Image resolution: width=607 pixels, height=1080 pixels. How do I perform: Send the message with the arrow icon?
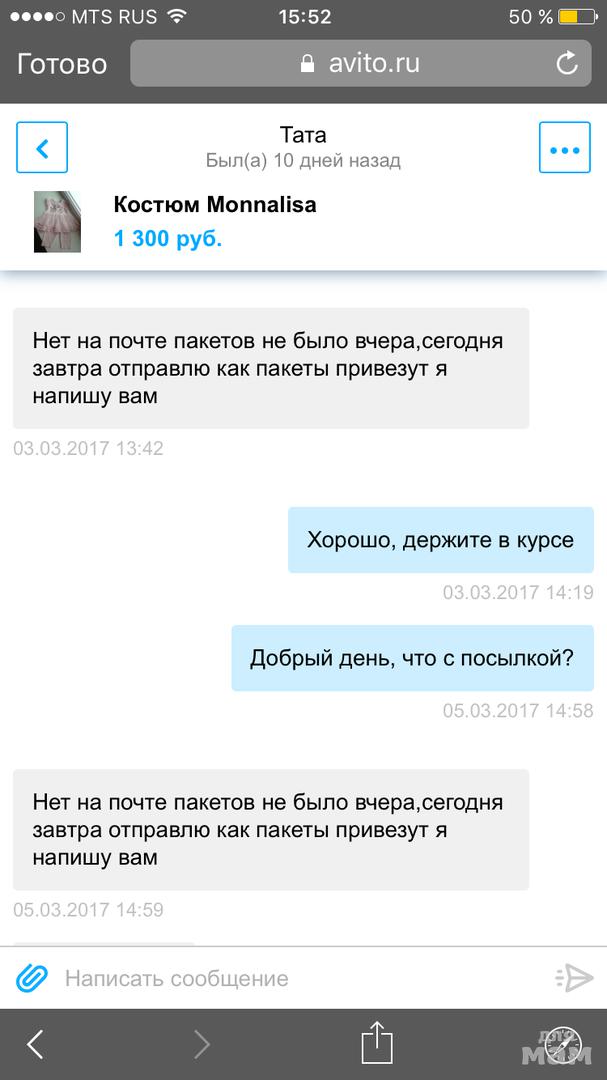(574, 977)
